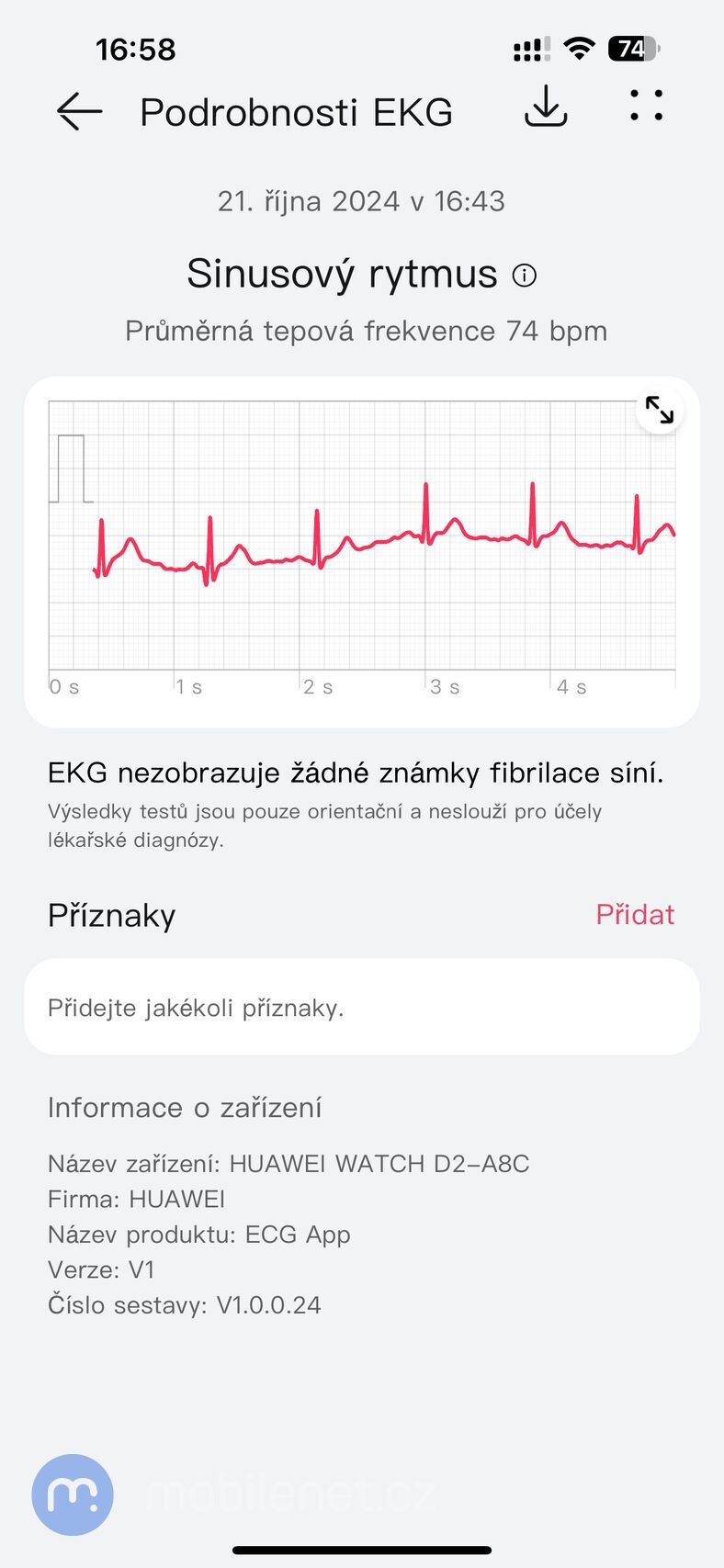
Task: Open the options menu at top right
Action: tap(645, 106)
